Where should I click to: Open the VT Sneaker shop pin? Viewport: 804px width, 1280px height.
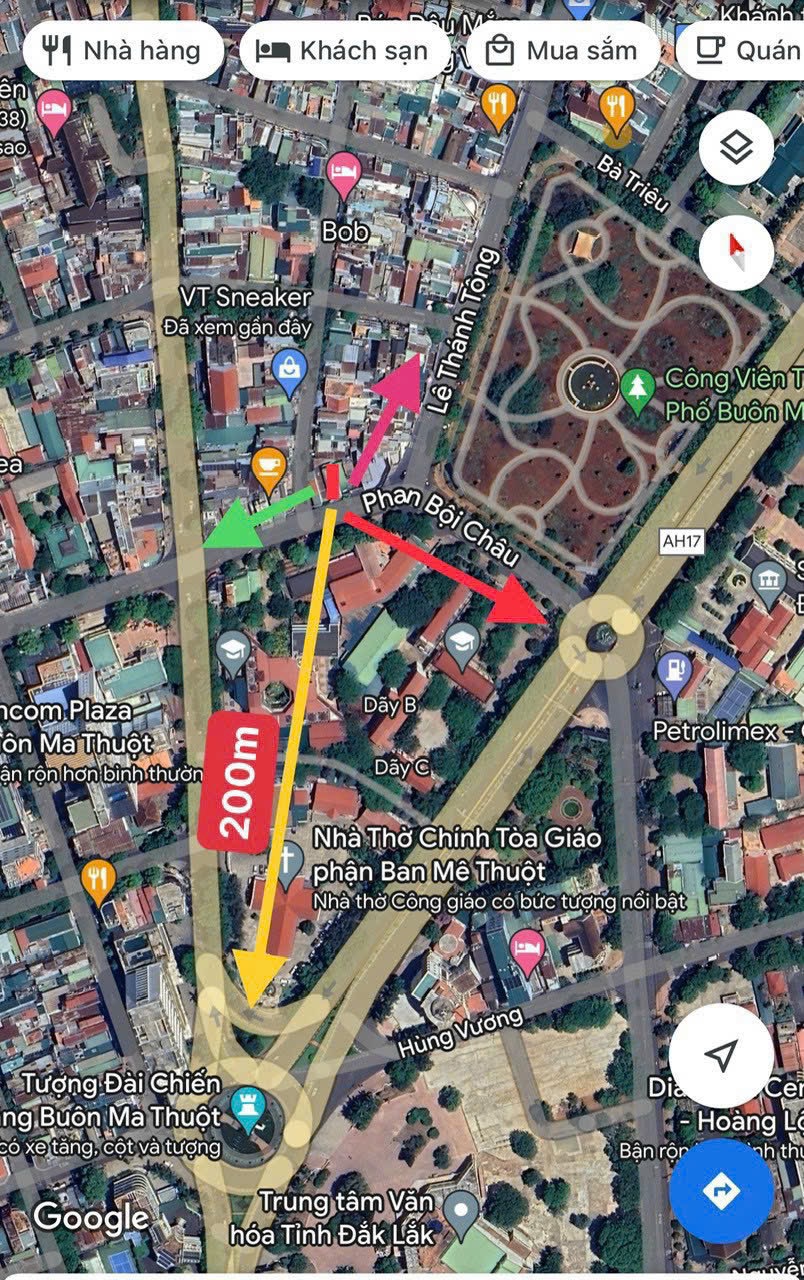coord(289,369)
